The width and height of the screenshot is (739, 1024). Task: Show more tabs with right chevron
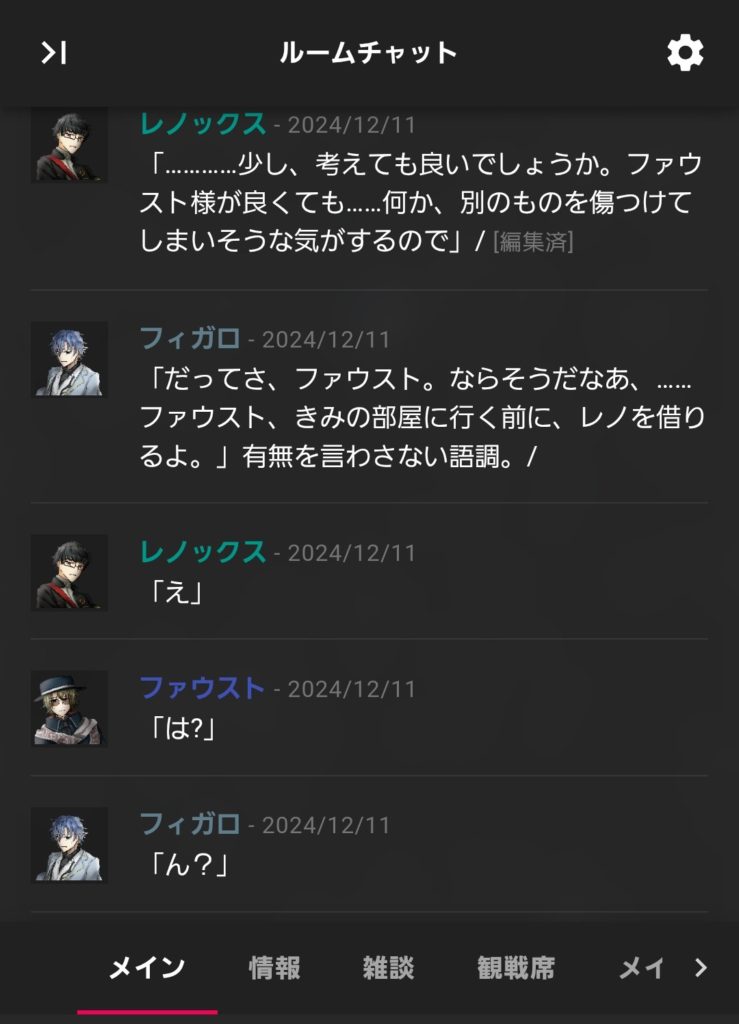click(x=701, y=968)
